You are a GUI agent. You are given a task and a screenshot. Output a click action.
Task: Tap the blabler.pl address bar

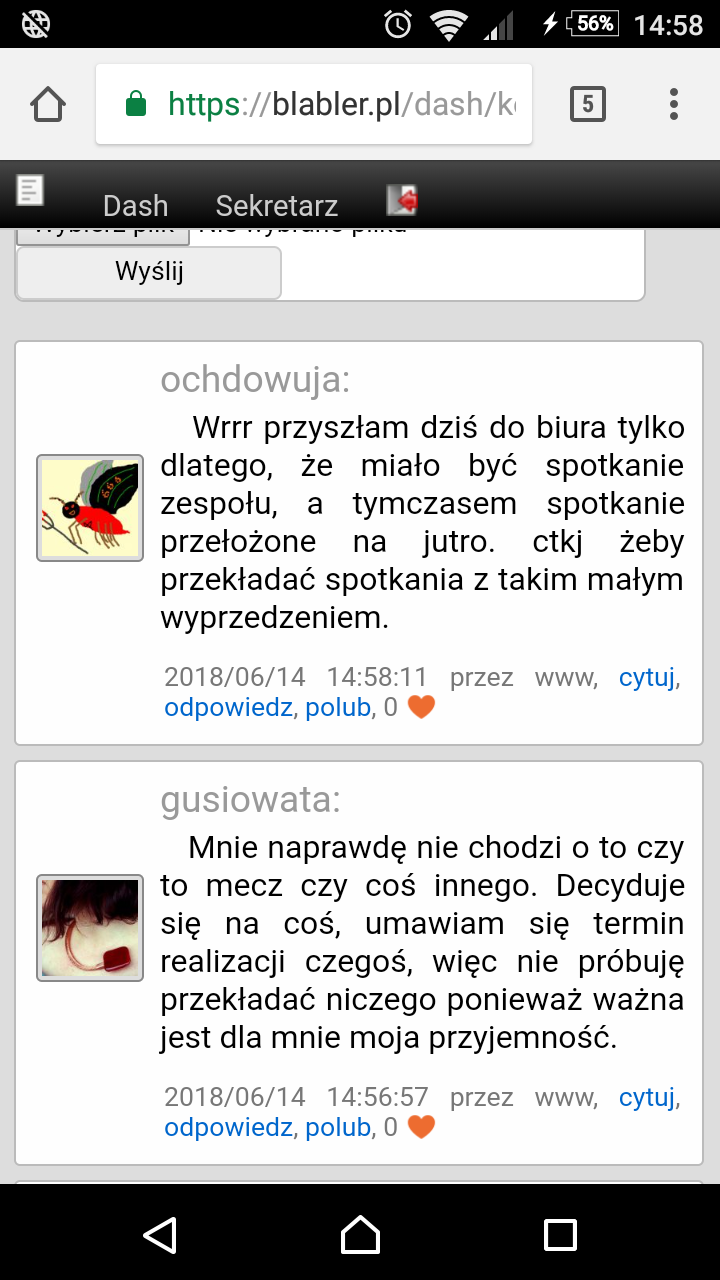(314, 104)
